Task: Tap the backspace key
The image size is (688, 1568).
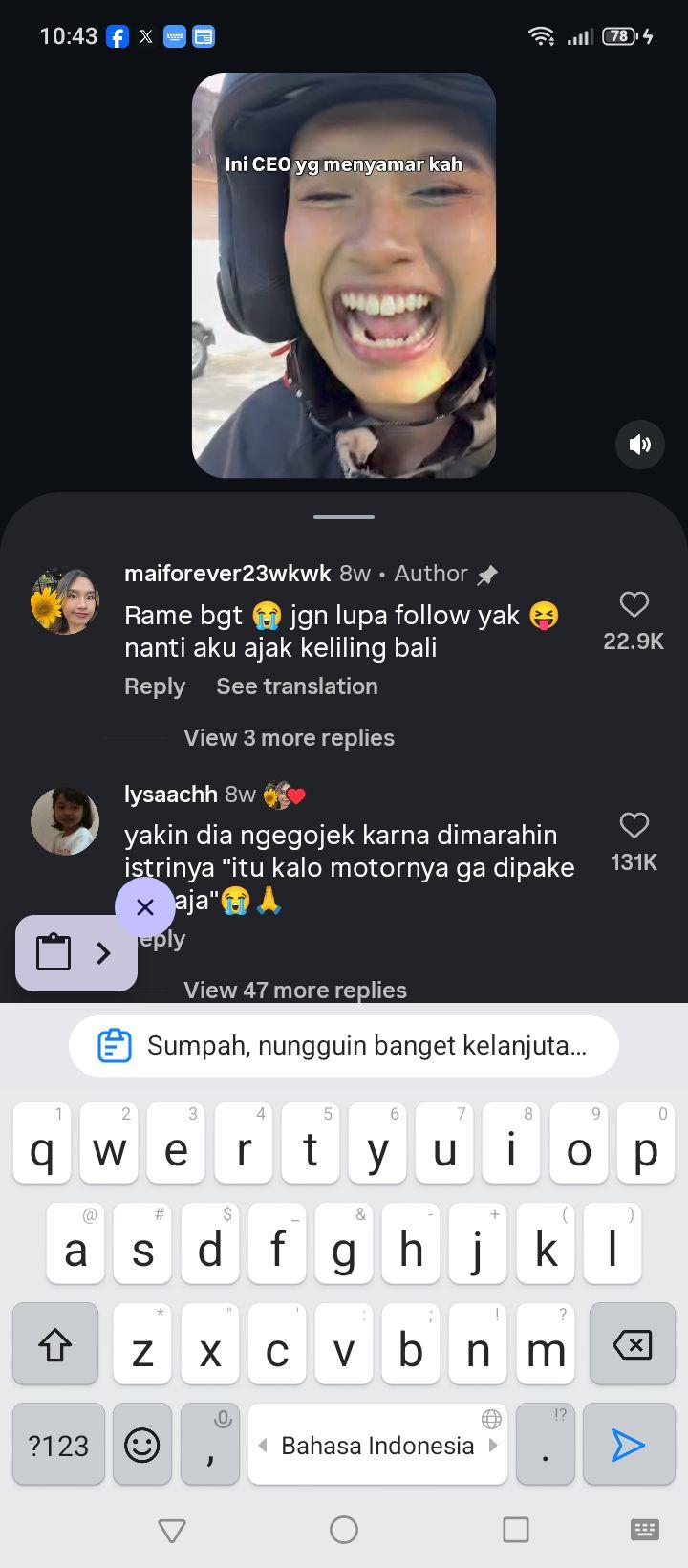Action: 632,1344
